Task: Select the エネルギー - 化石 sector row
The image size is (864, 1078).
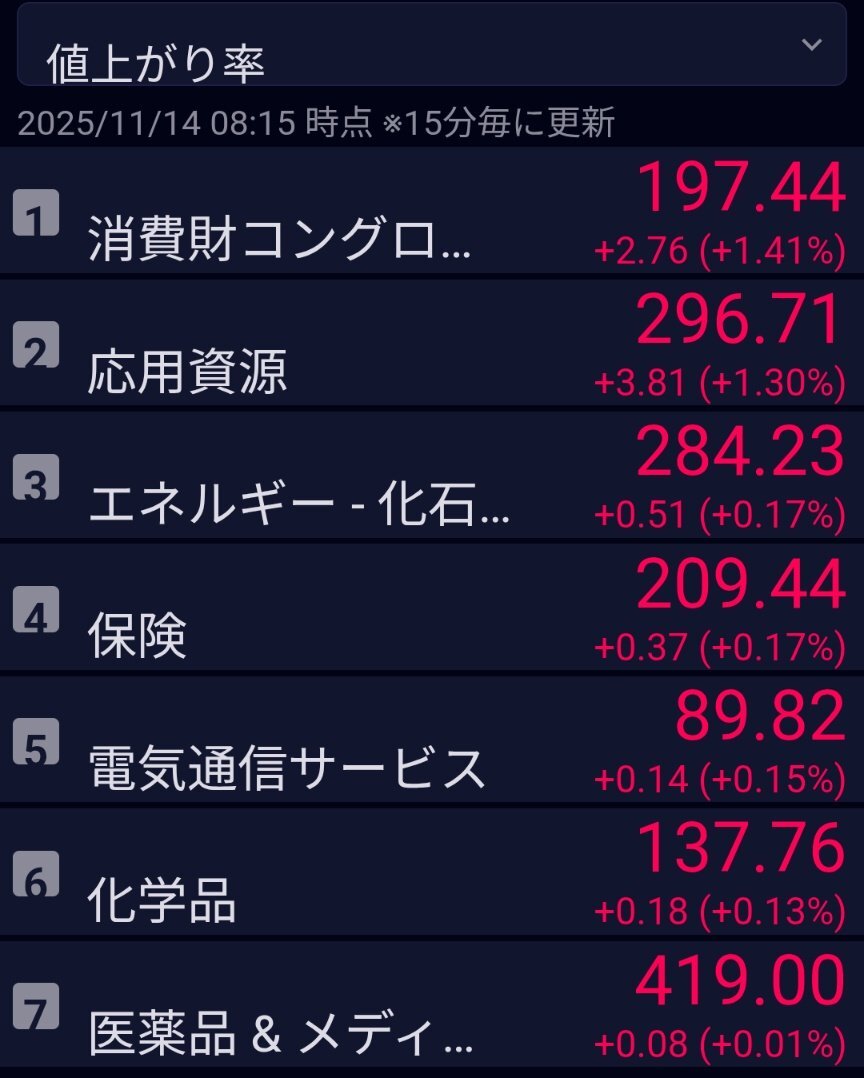Action: point(432,477)
